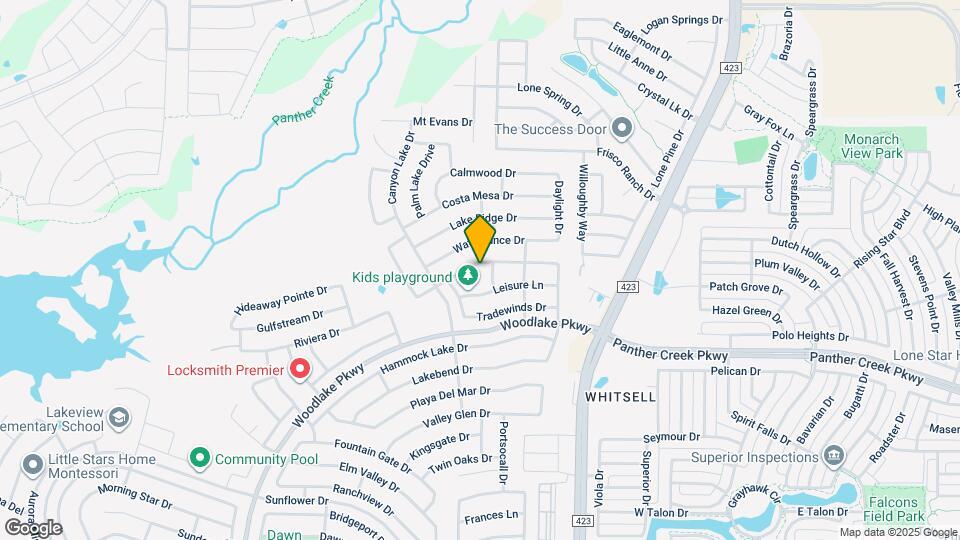Screen dimensions: 960x540
Task: Tap Little Stars Home Montessori pin
Action: click(33, 465)
